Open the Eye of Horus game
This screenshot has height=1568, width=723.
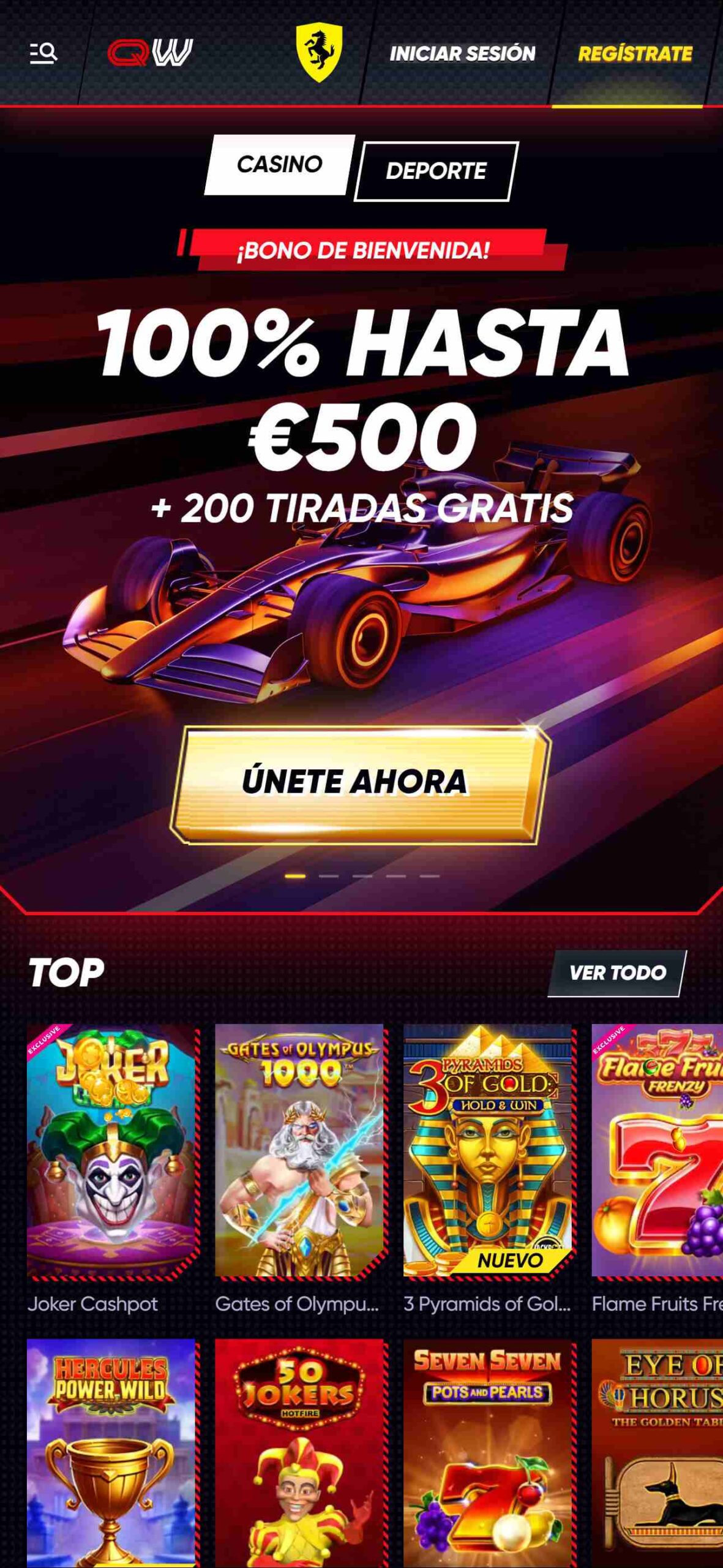coord(657,1453)
